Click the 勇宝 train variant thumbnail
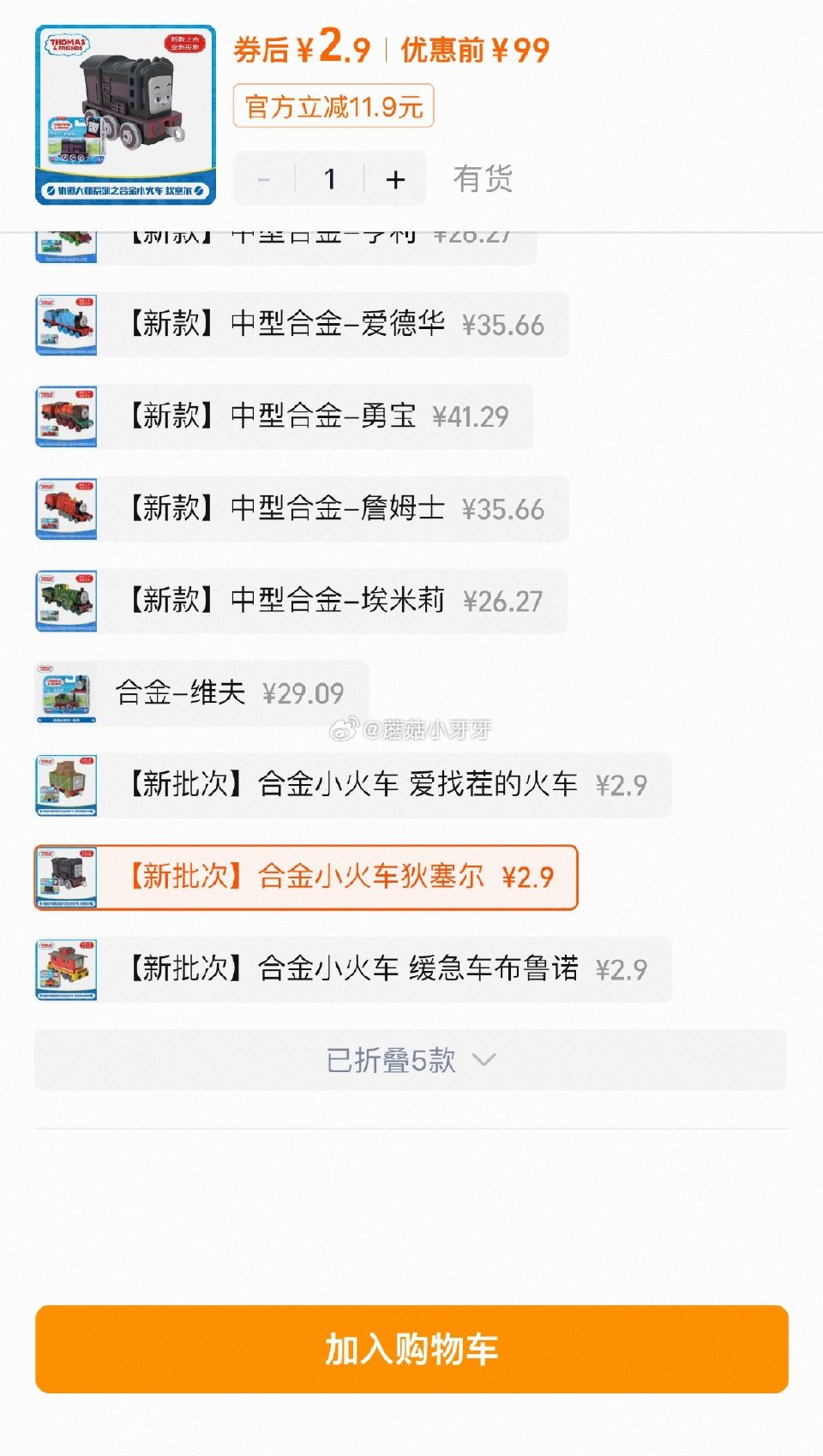823x1456 pixels. (x=65, y=416)
